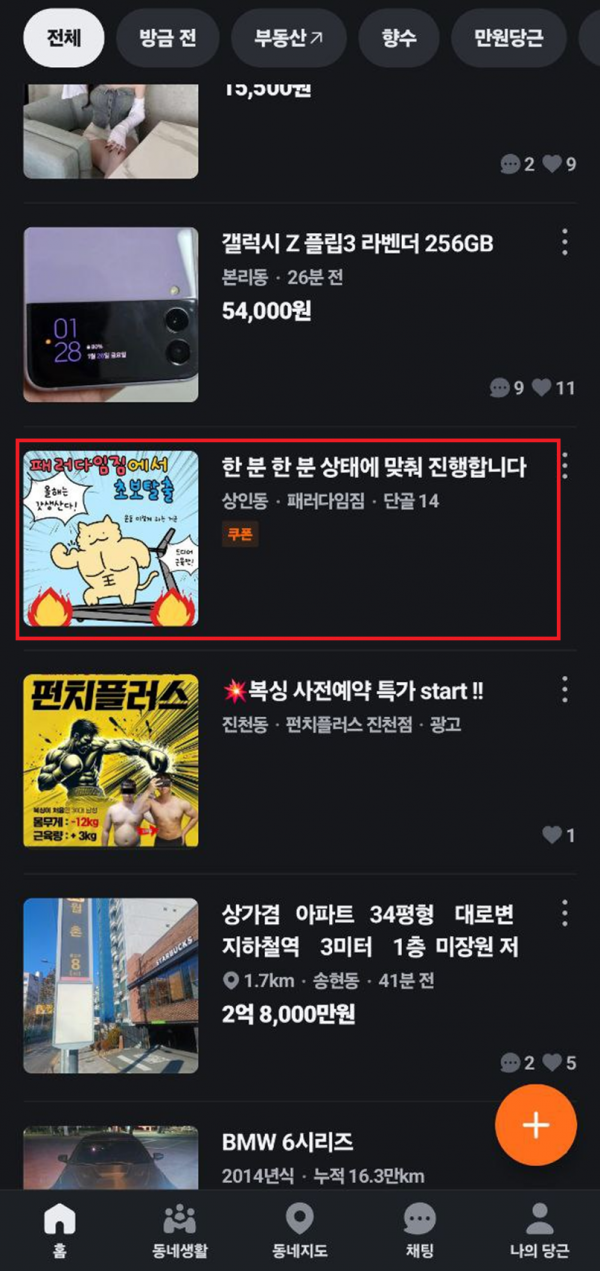Go to the 홈 tab
Screen dimensions: 600x1271
pos(60,1230)
